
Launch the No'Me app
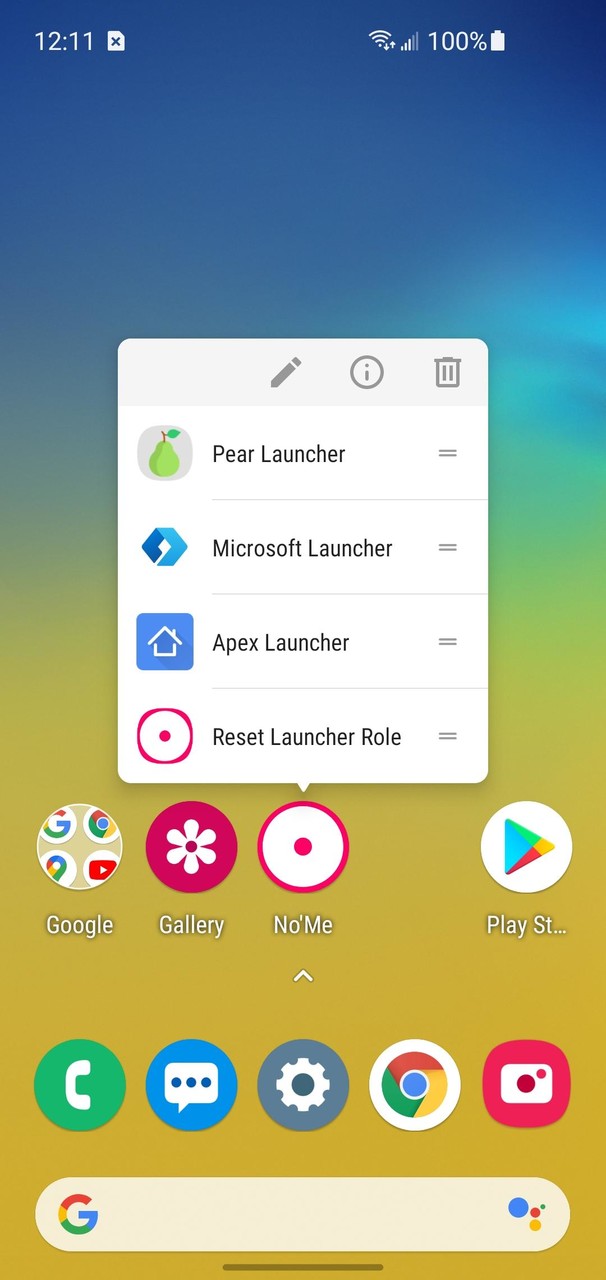pos(303,847)
